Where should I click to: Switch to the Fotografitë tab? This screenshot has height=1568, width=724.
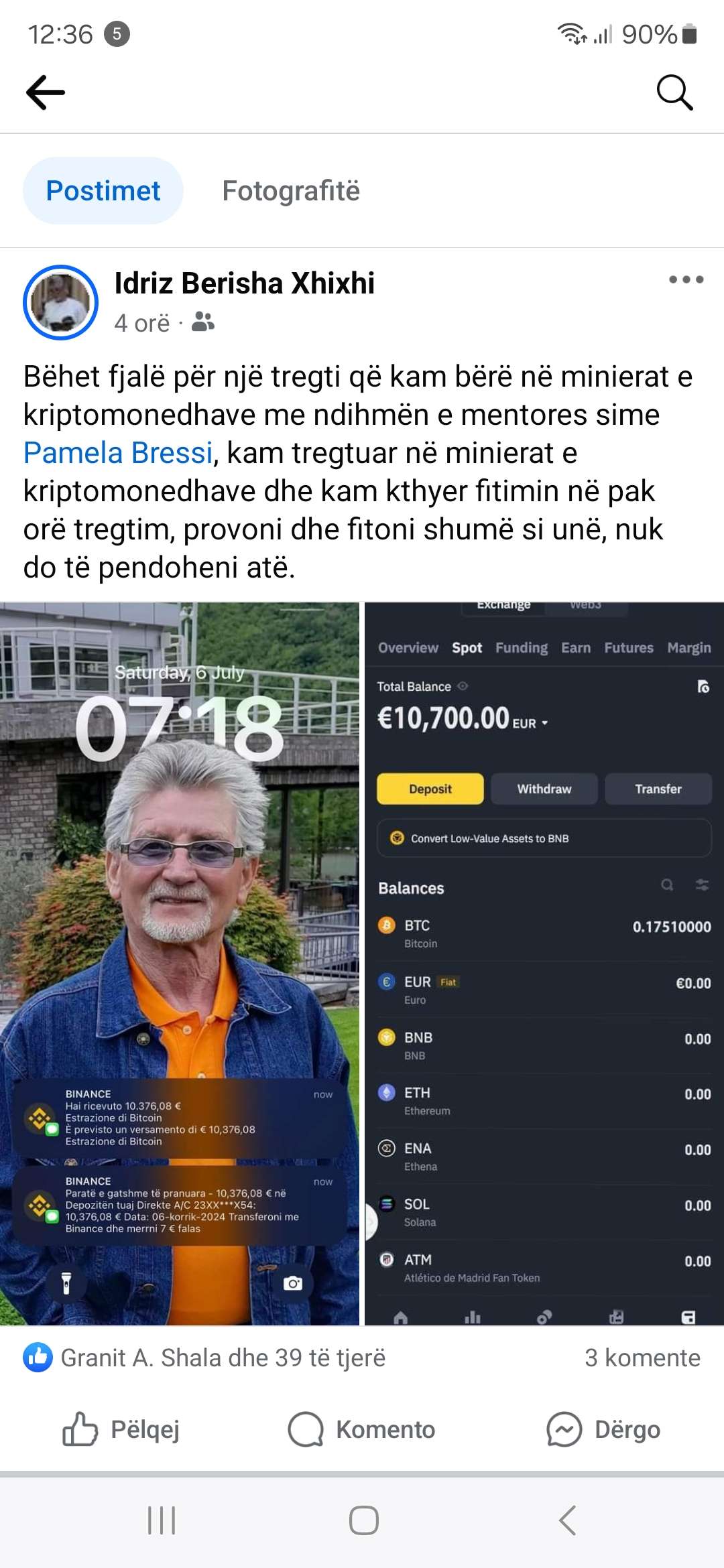(291, 191)
